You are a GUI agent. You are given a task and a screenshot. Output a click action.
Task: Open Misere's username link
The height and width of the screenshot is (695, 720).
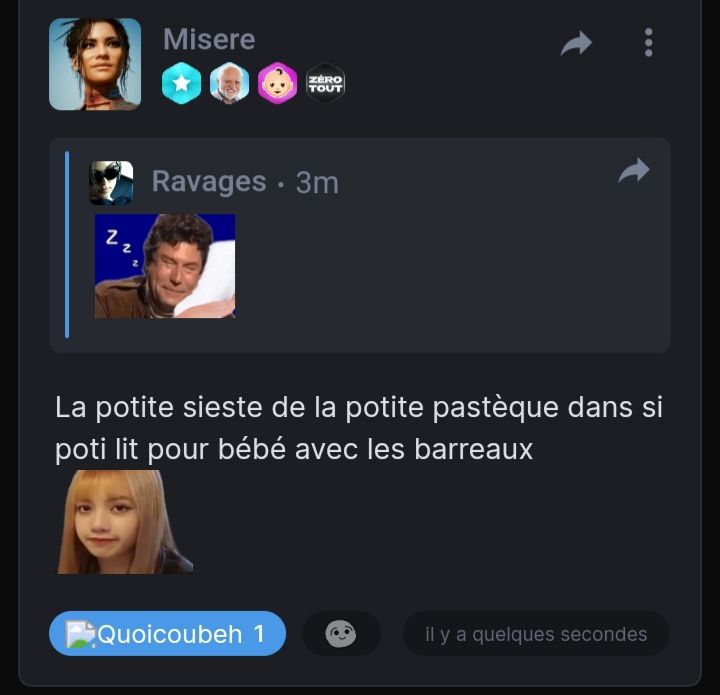(209, 39)
